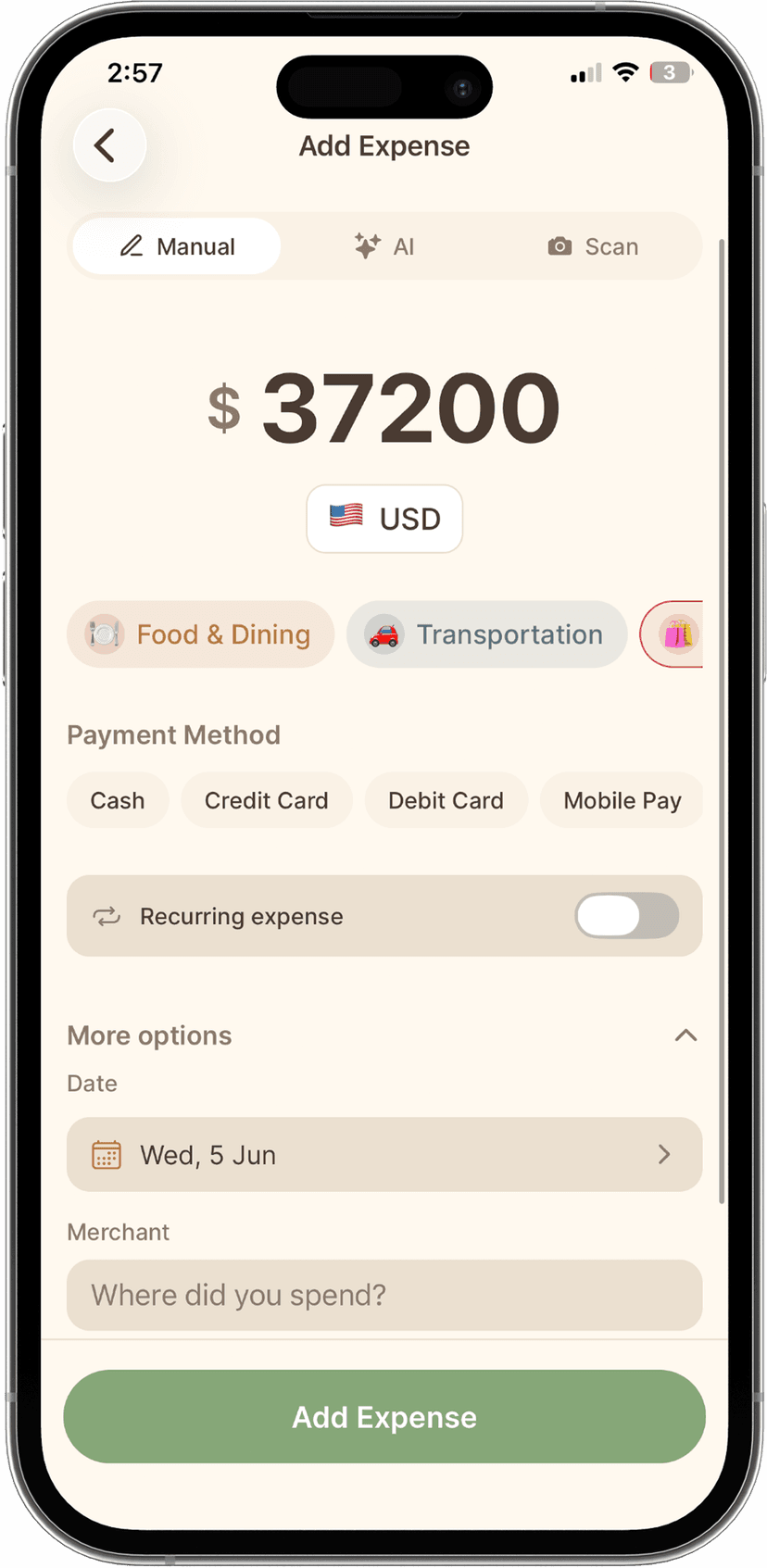The height and width of the screenshot is (1568, 767).
Task: Open the date picker for Wed, 5 Jun
Action: point(383,1155)
